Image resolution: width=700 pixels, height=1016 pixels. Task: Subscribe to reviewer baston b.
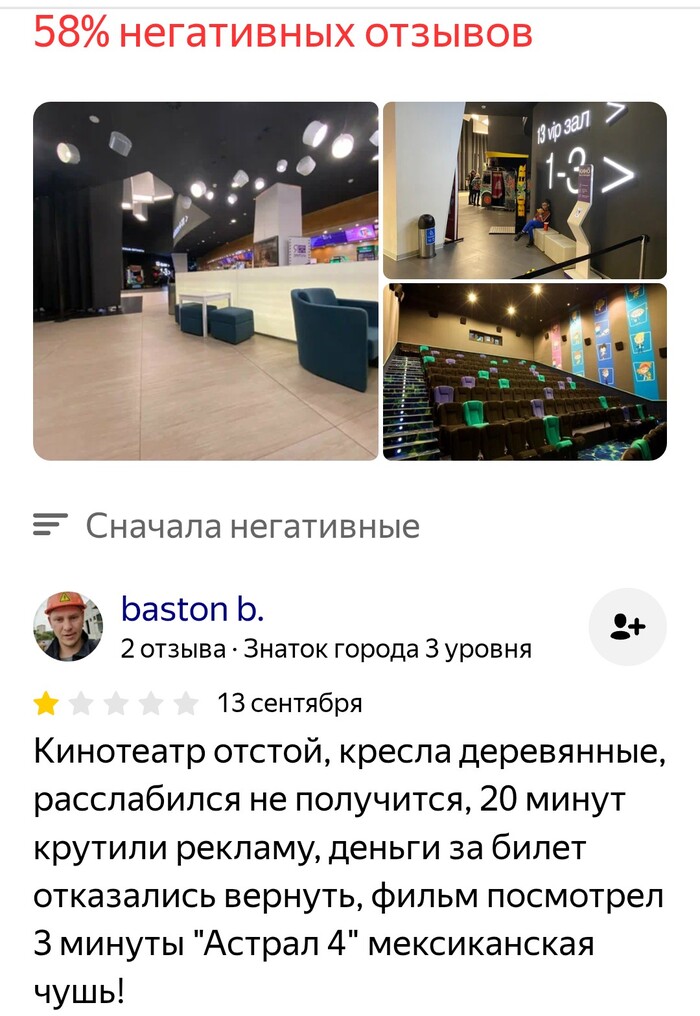(x=627, y=627)
